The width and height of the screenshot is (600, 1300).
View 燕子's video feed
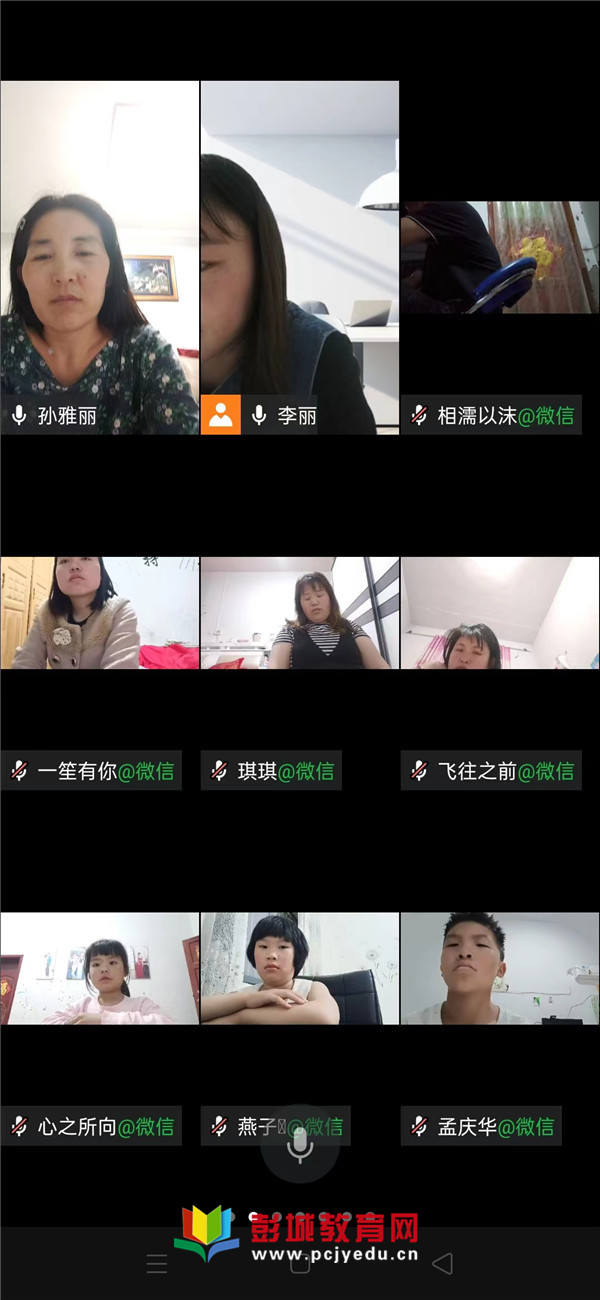point(299,968)
